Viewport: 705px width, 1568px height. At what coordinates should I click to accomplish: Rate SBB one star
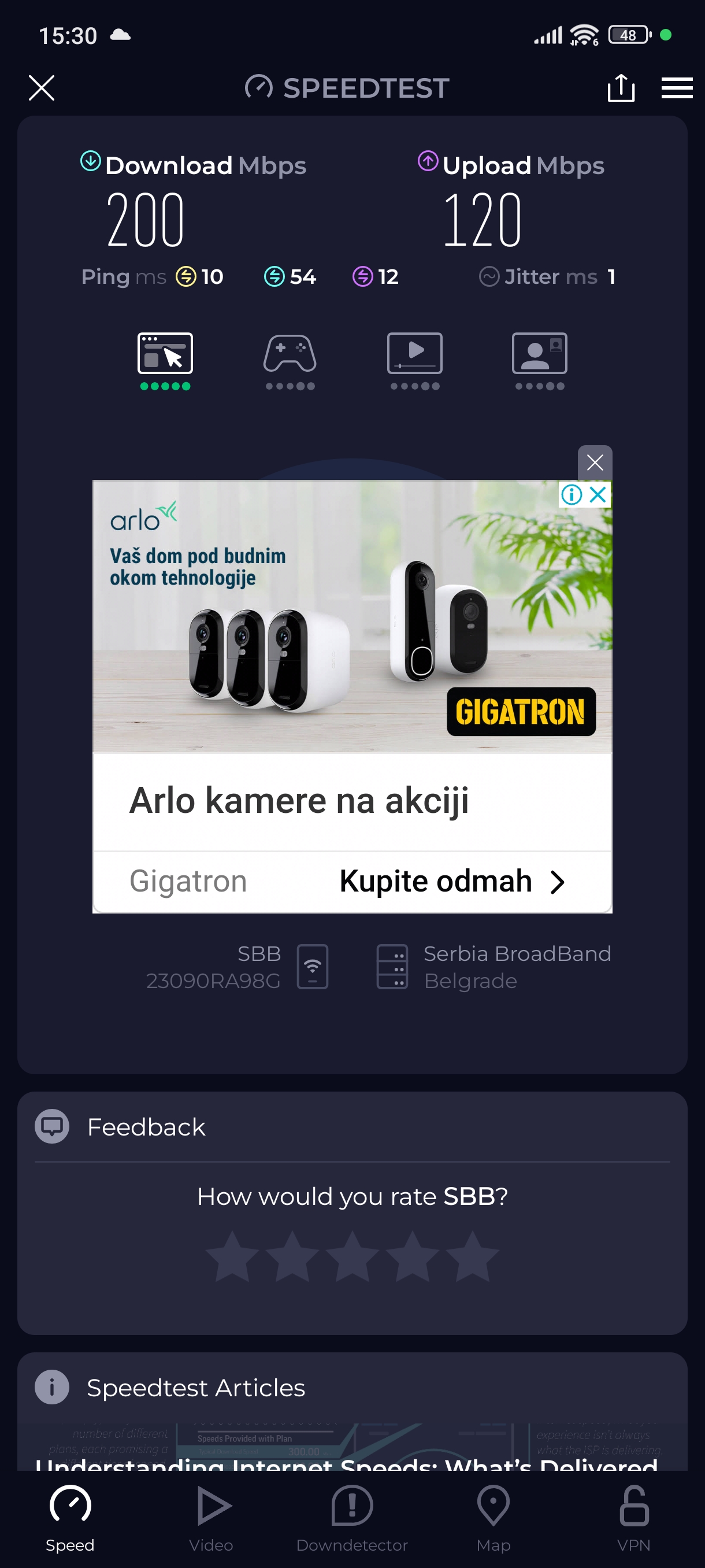(x=232, y=1256)
